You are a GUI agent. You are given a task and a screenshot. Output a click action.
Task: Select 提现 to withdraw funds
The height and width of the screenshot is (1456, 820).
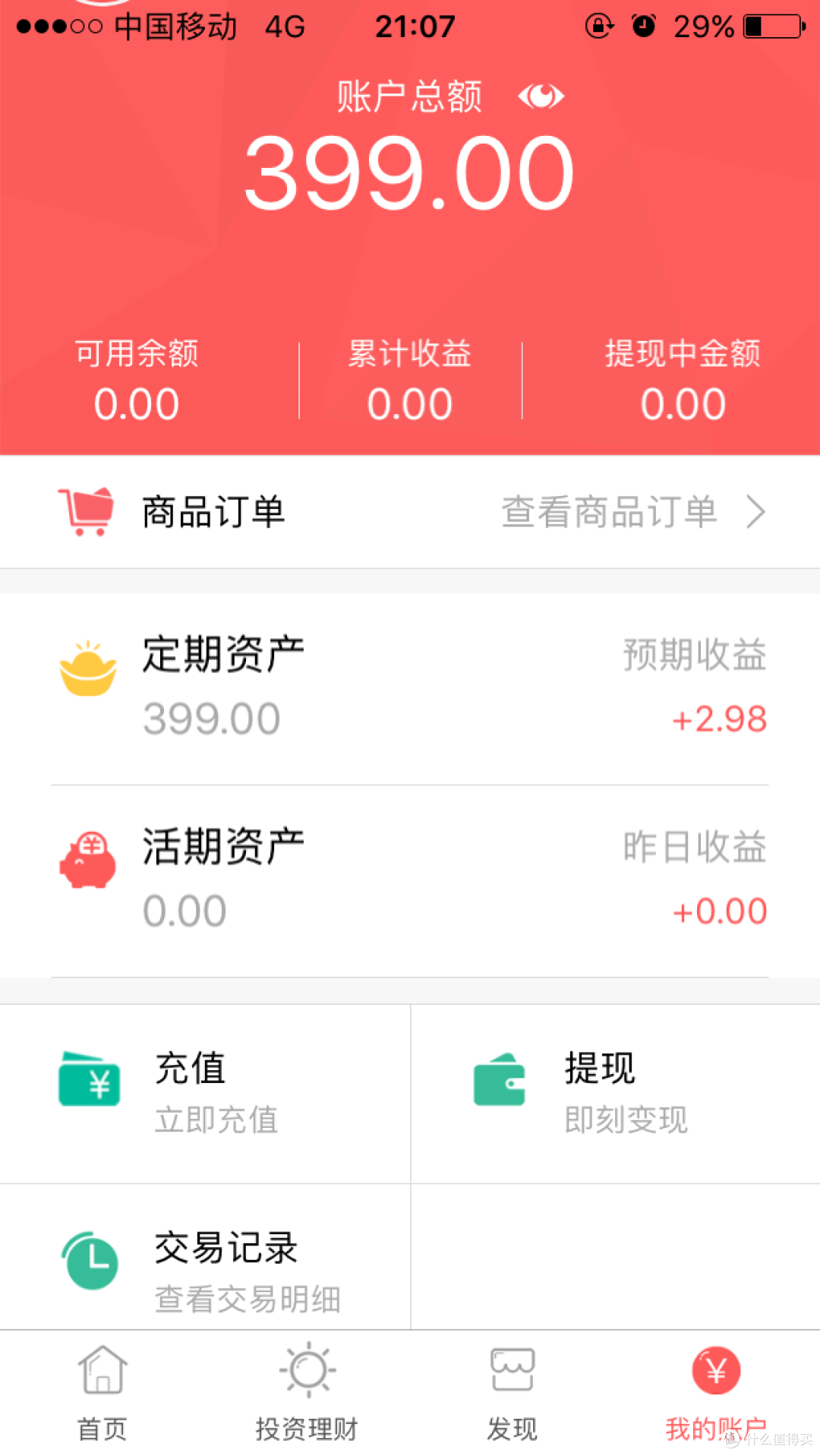click(x=616, y=1094)
